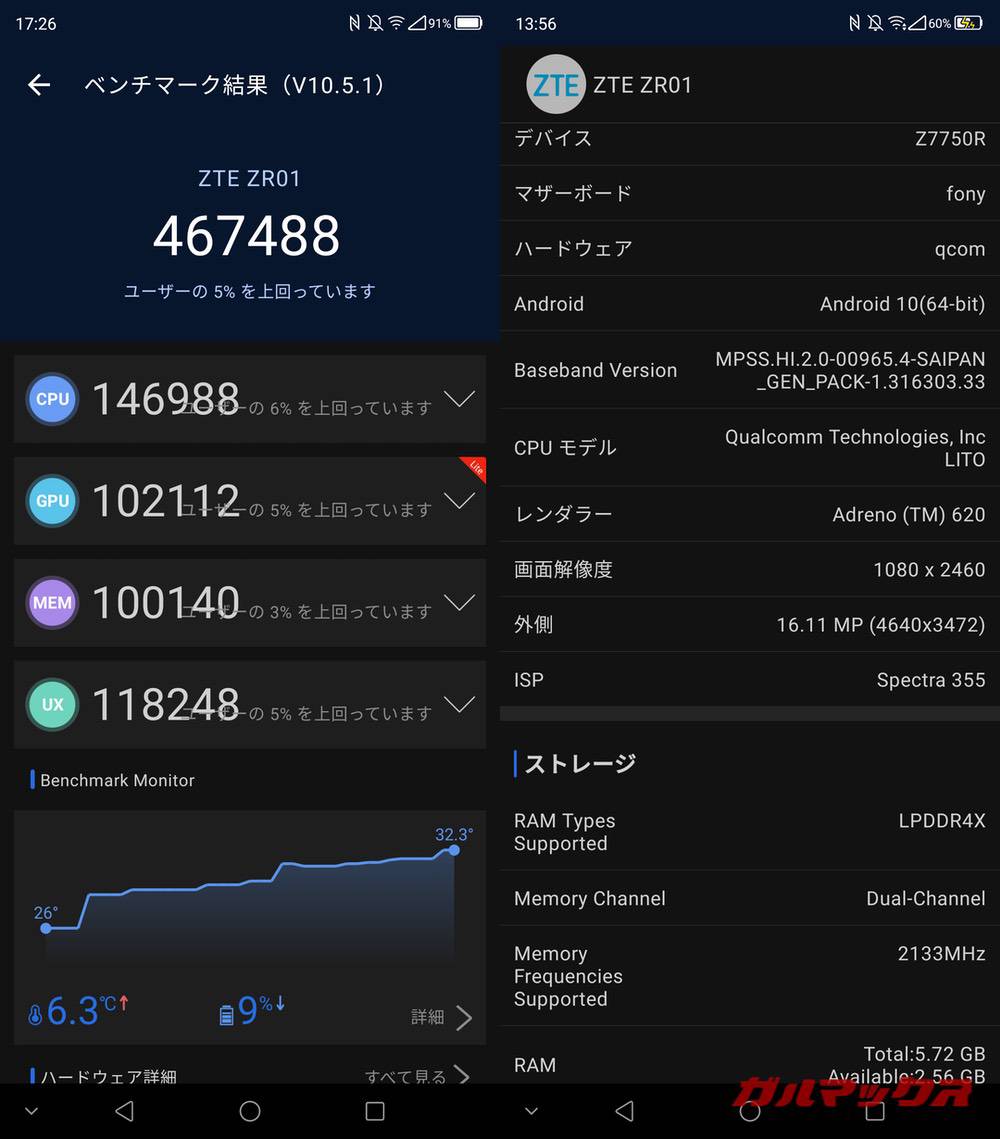The image size is (1000, 1139).
Task: Tap the back arrow on benchmark results screen
Action: point(38,85)
